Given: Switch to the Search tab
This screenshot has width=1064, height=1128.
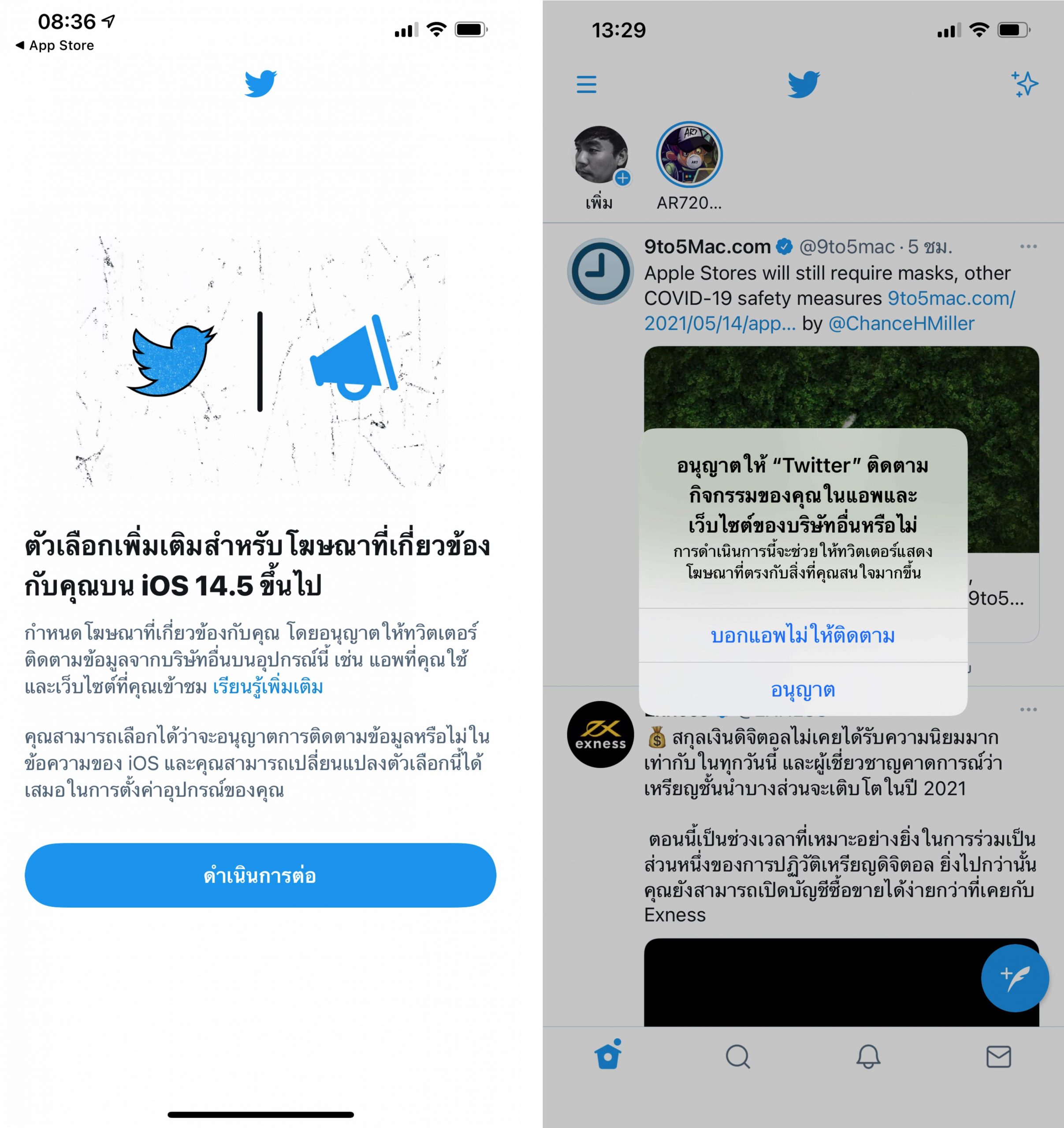Looking at the screenshot, I should click(738, 1057).
